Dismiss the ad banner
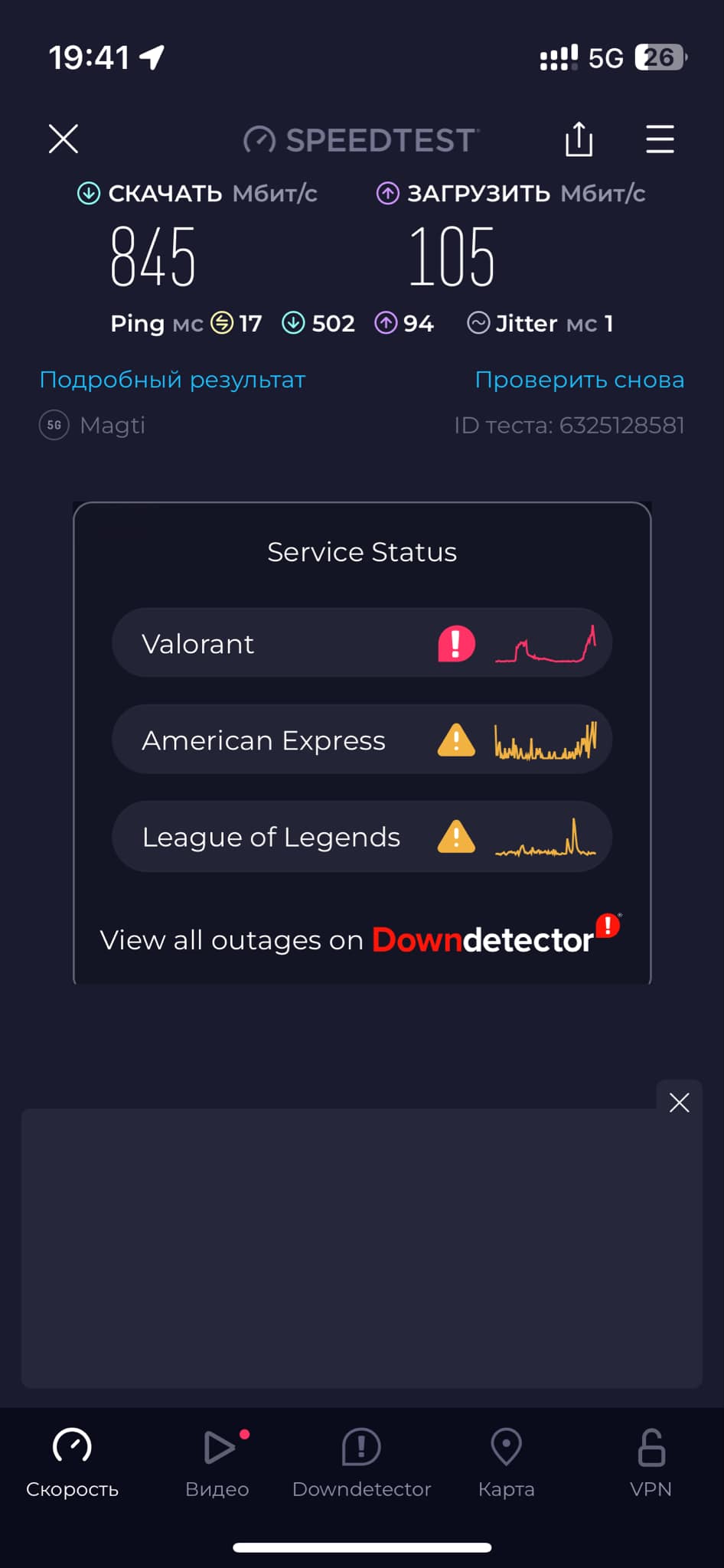This screenshot has width=724, height=1568. [x=679, y=1102]
